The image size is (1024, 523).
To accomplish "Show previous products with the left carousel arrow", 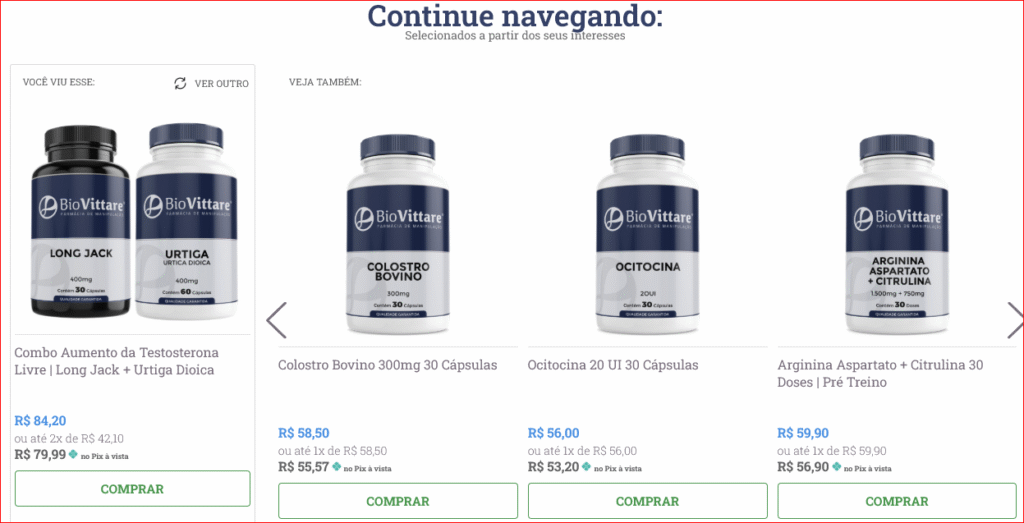I will (277, 320).
